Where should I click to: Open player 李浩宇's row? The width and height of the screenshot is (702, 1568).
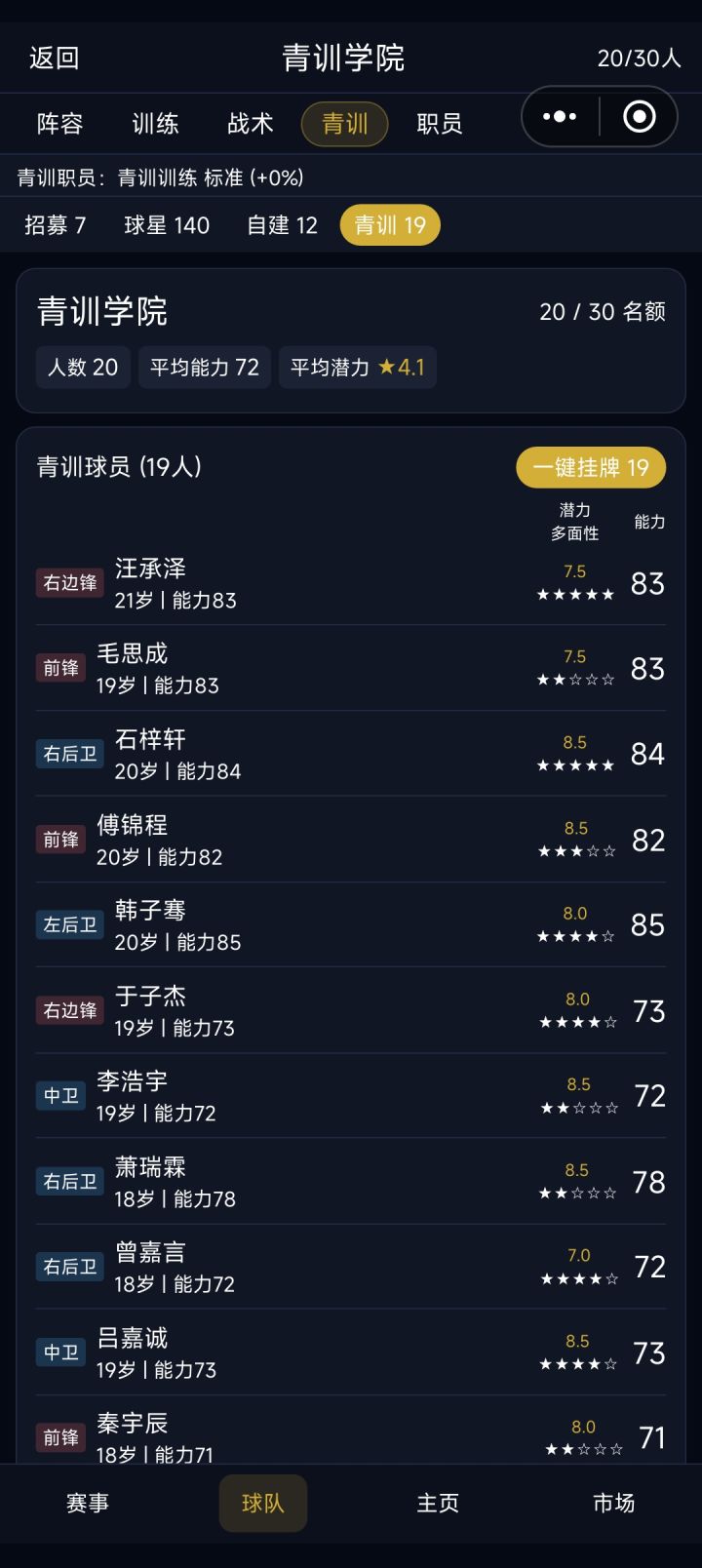351,1096
